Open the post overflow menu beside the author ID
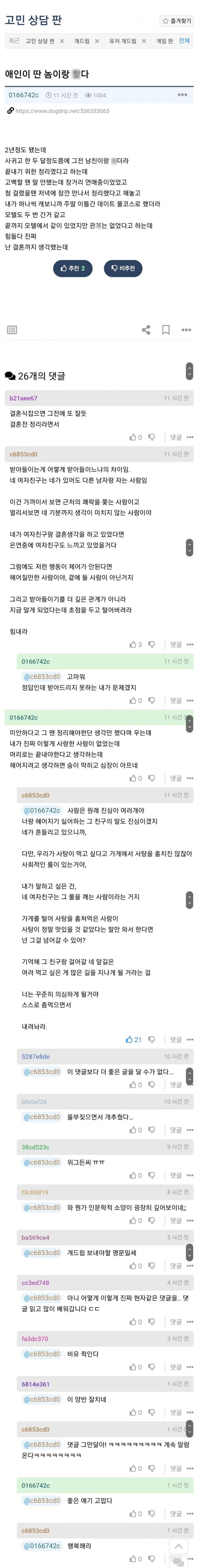 point(182,95)
